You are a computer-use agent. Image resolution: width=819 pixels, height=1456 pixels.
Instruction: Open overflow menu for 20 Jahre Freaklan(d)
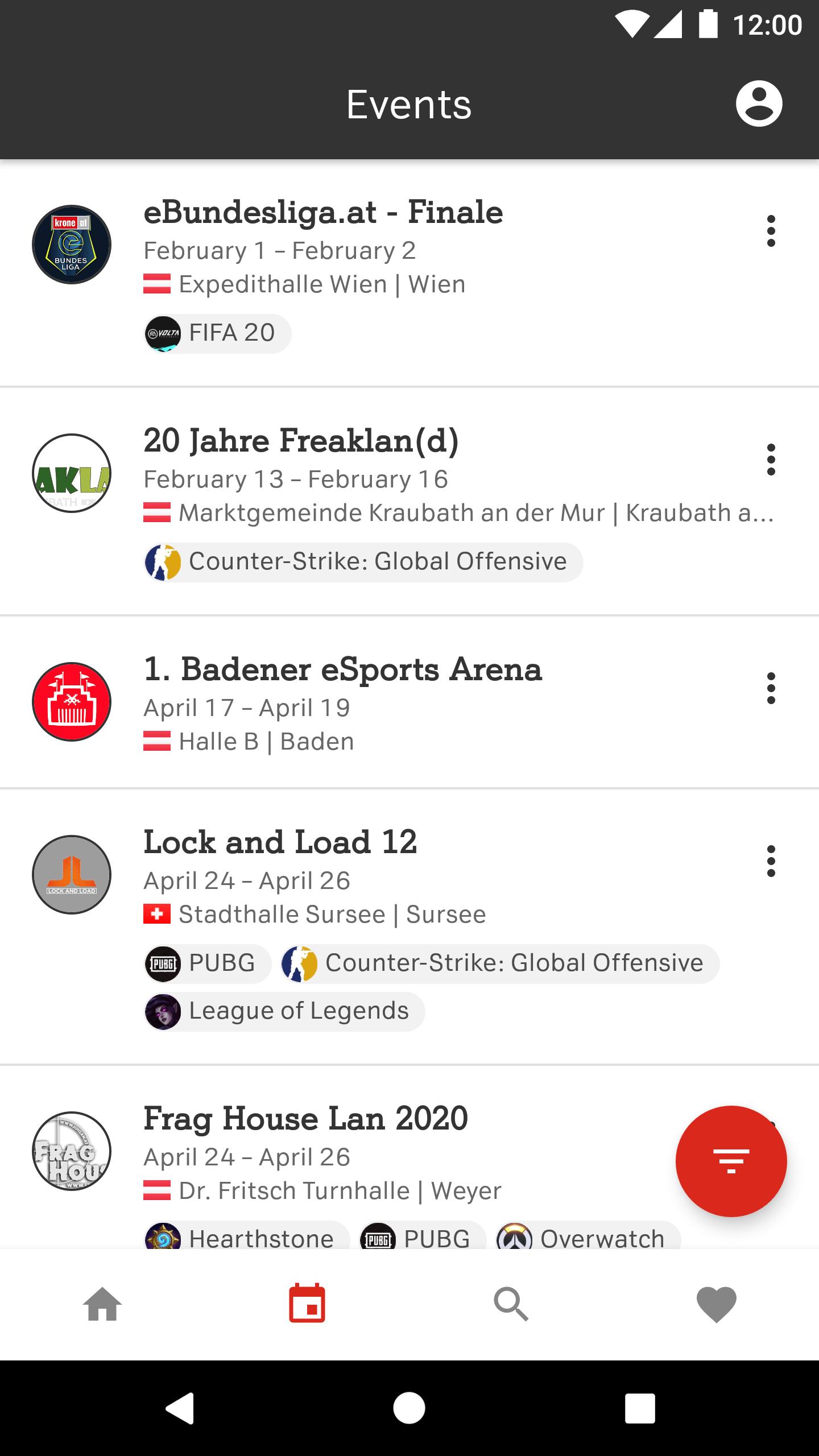[771, 460]
